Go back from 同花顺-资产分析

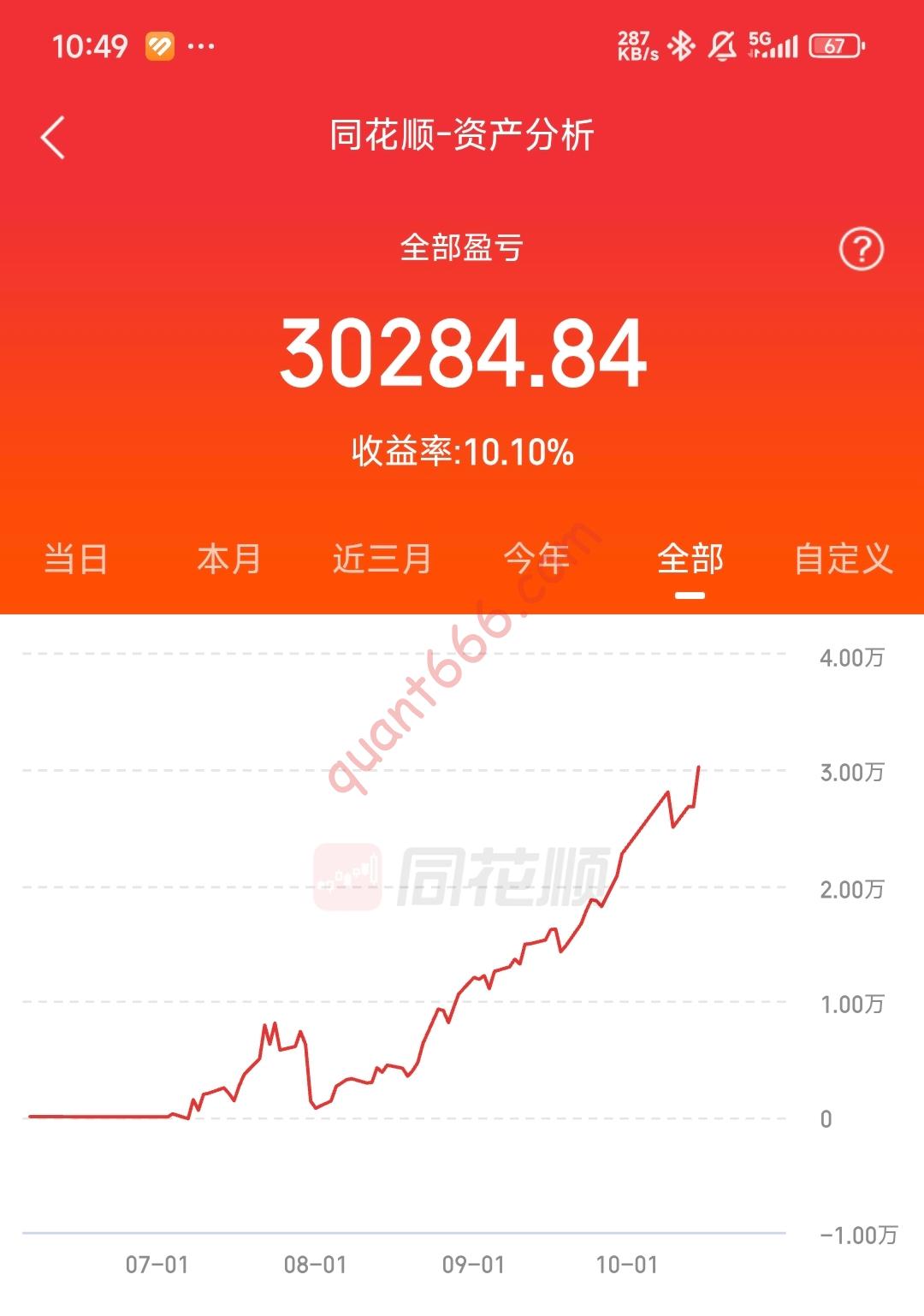click(x=53, y=138)
